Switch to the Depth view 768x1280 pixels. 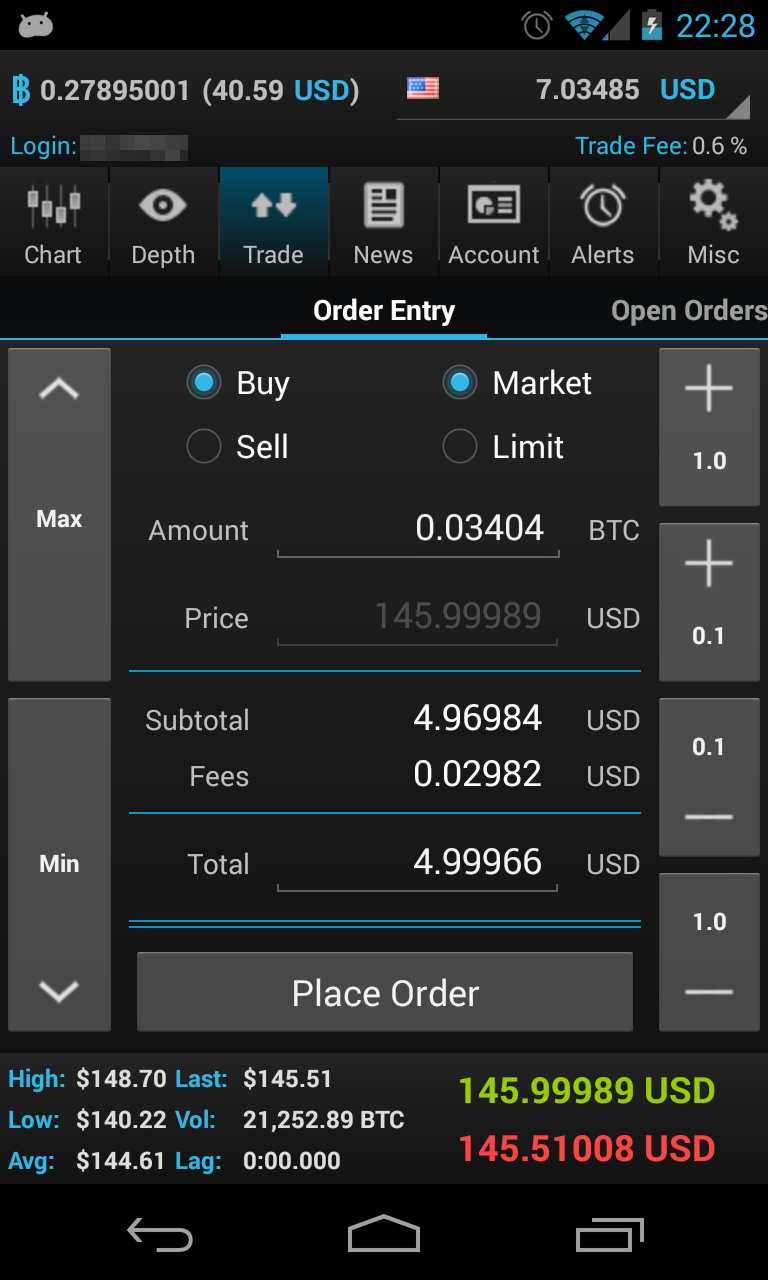click(163, 222)
